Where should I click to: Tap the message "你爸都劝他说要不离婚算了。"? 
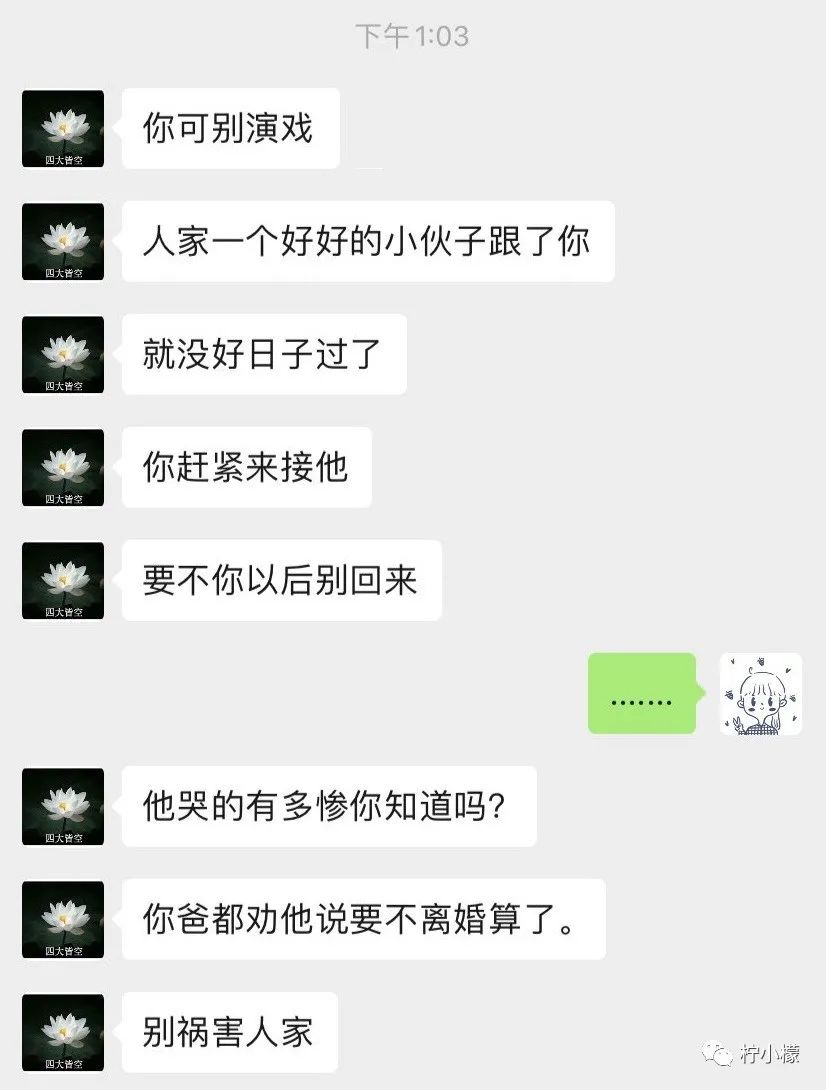[366, 920]
